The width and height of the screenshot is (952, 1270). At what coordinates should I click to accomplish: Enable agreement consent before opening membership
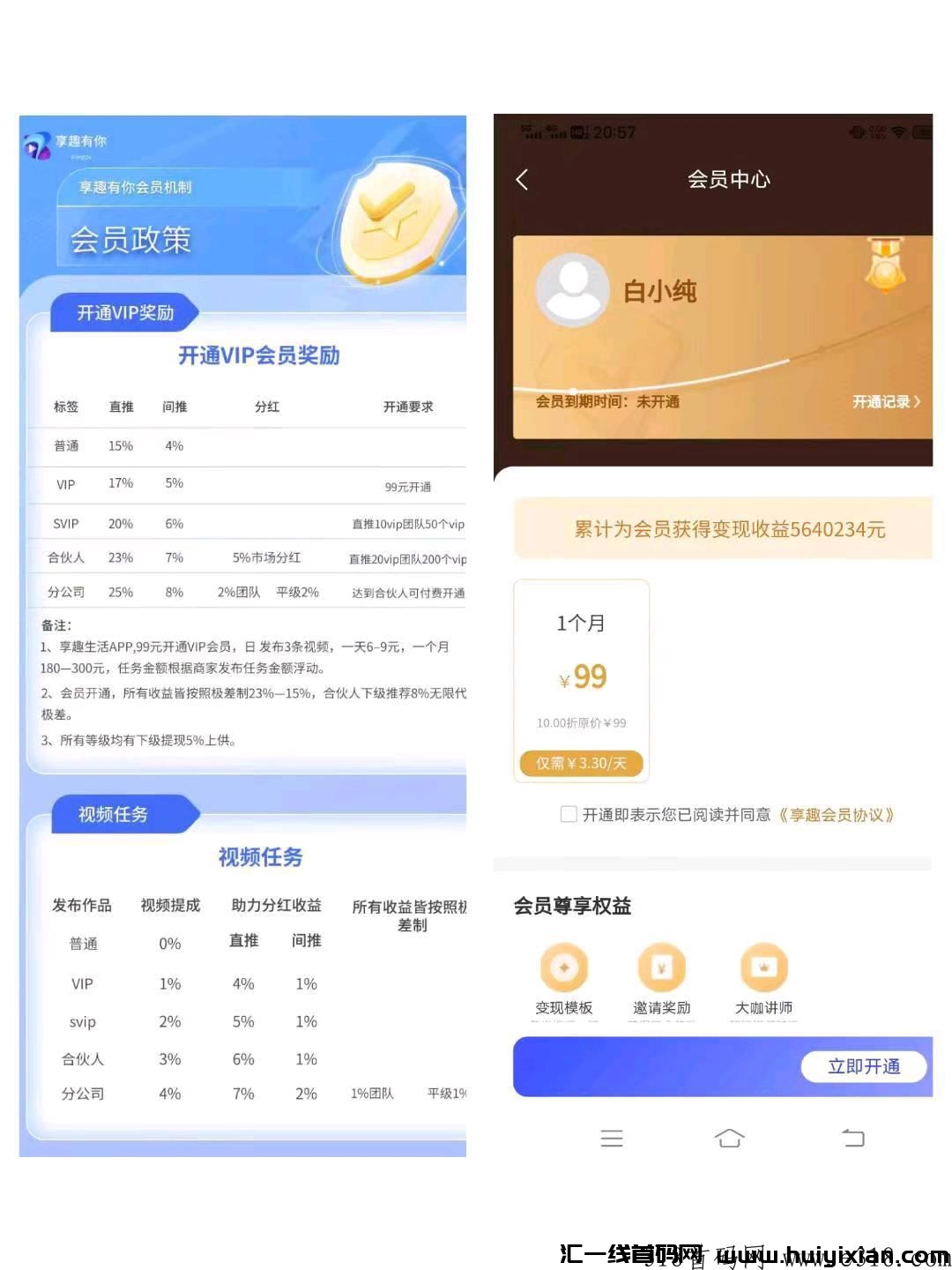[x=569, y=814]
